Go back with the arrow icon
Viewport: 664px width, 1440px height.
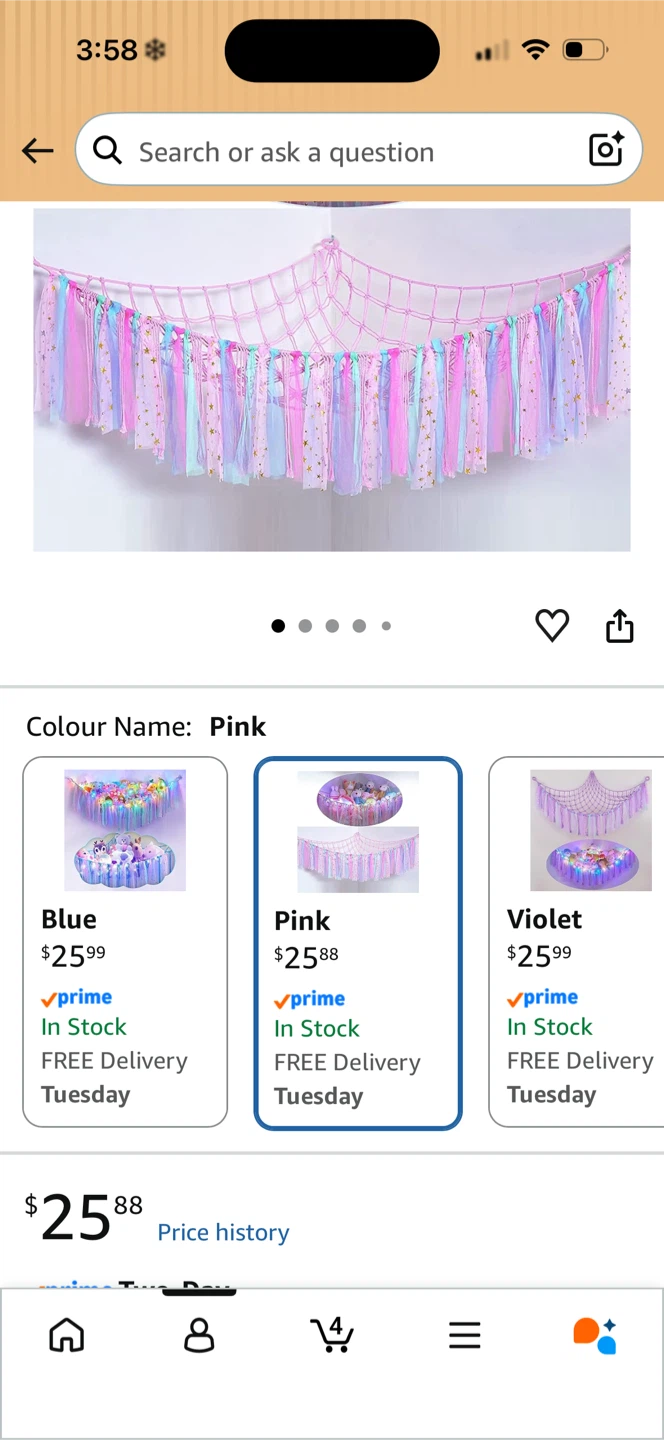[x=38, y=151]
